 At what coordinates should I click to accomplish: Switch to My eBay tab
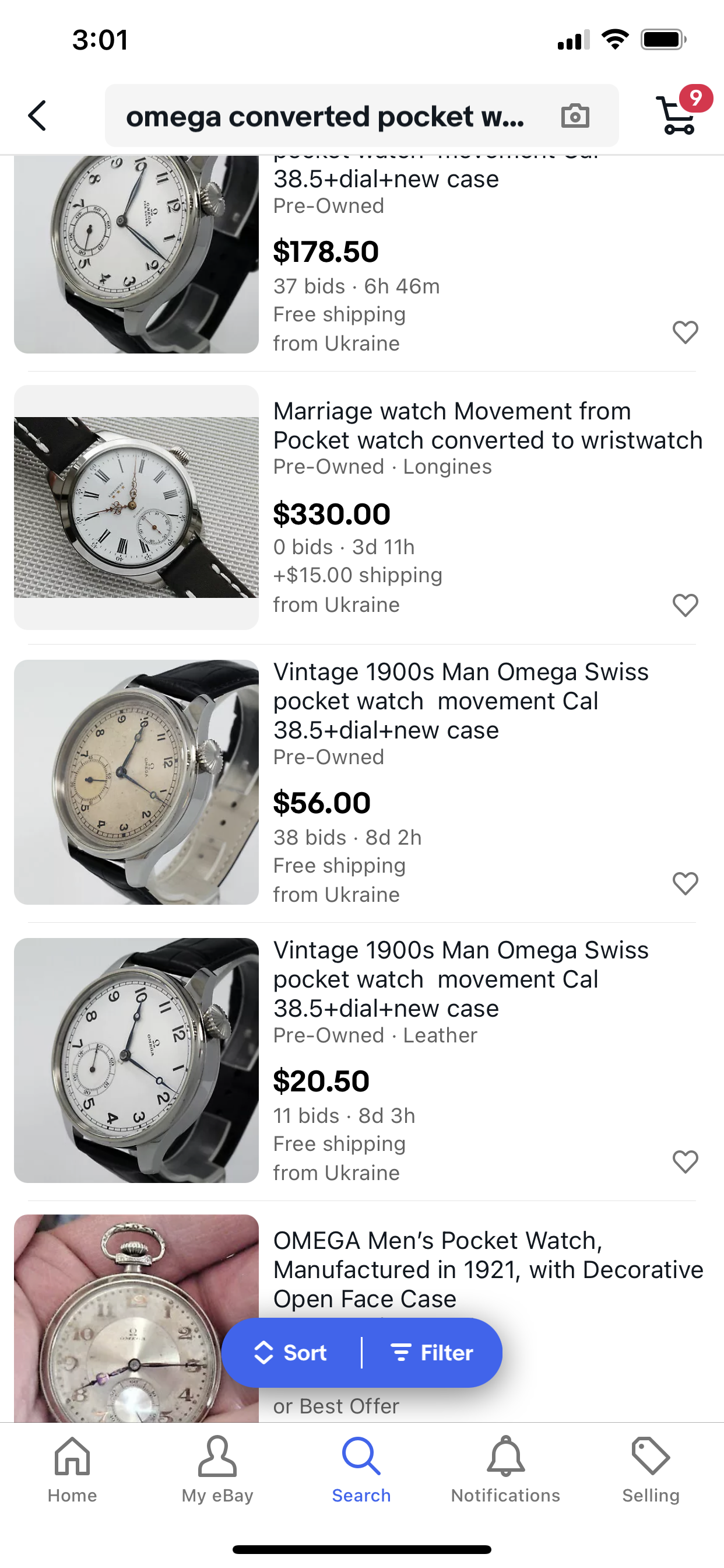coord(217,1469)
